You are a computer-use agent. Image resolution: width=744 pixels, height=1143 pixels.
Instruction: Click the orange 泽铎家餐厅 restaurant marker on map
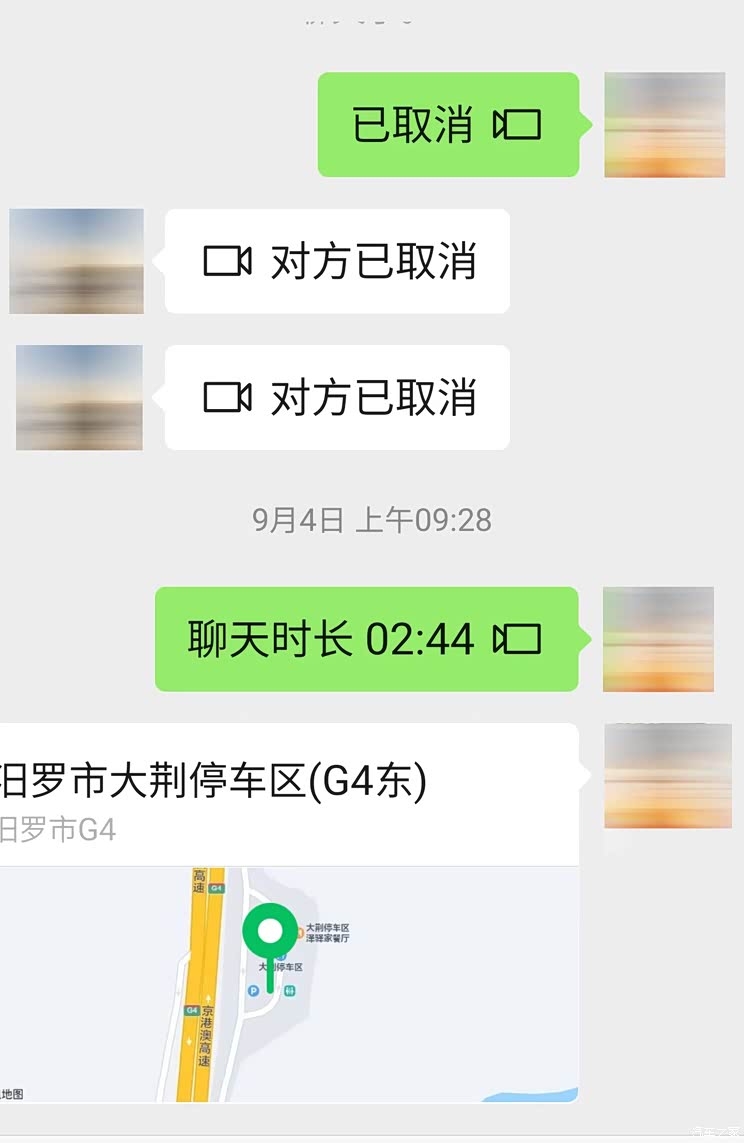(299, 933)
